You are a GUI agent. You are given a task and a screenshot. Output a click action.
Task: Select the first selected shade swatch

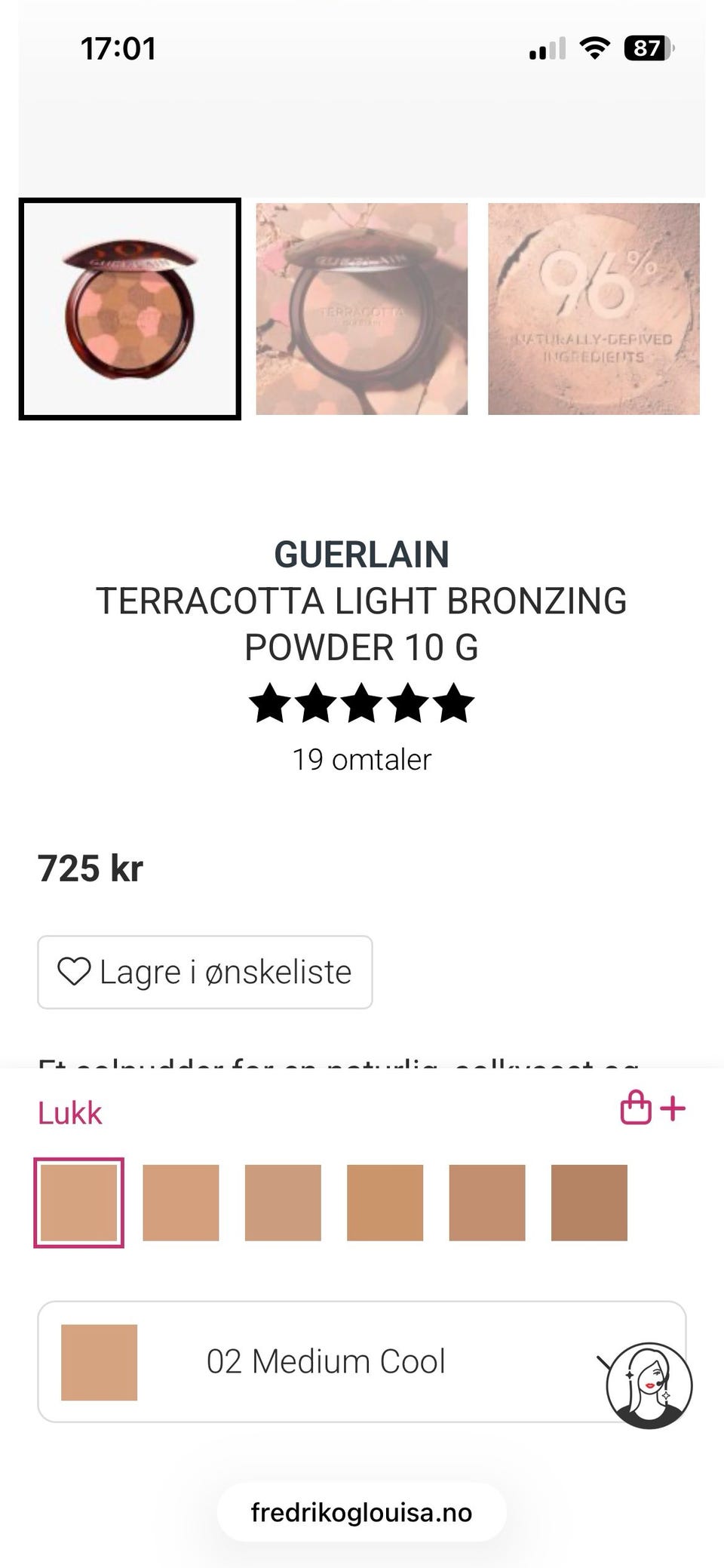[78, 1203]
